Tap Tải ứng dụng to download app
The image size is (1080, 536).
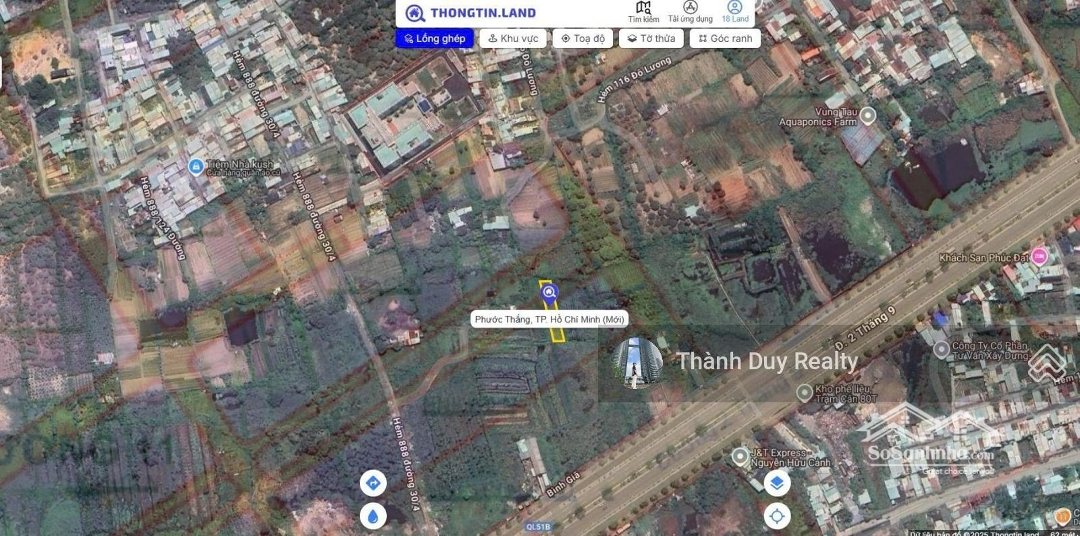(x=690, y=12)
